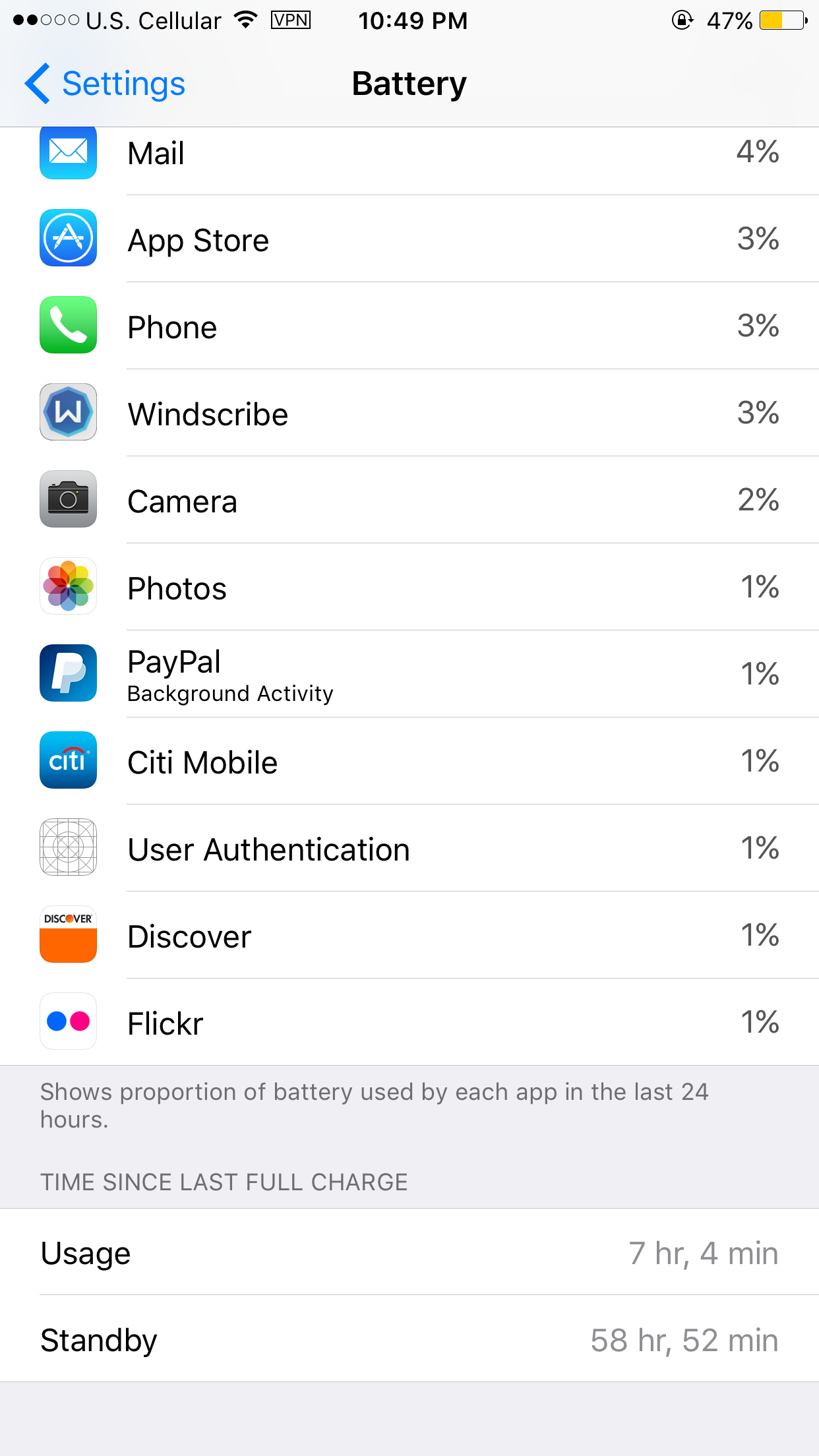Image resolution: width=819 pixels, height=1456 pixels.
Task: Go back to Settings
Action: pos(106,84)
